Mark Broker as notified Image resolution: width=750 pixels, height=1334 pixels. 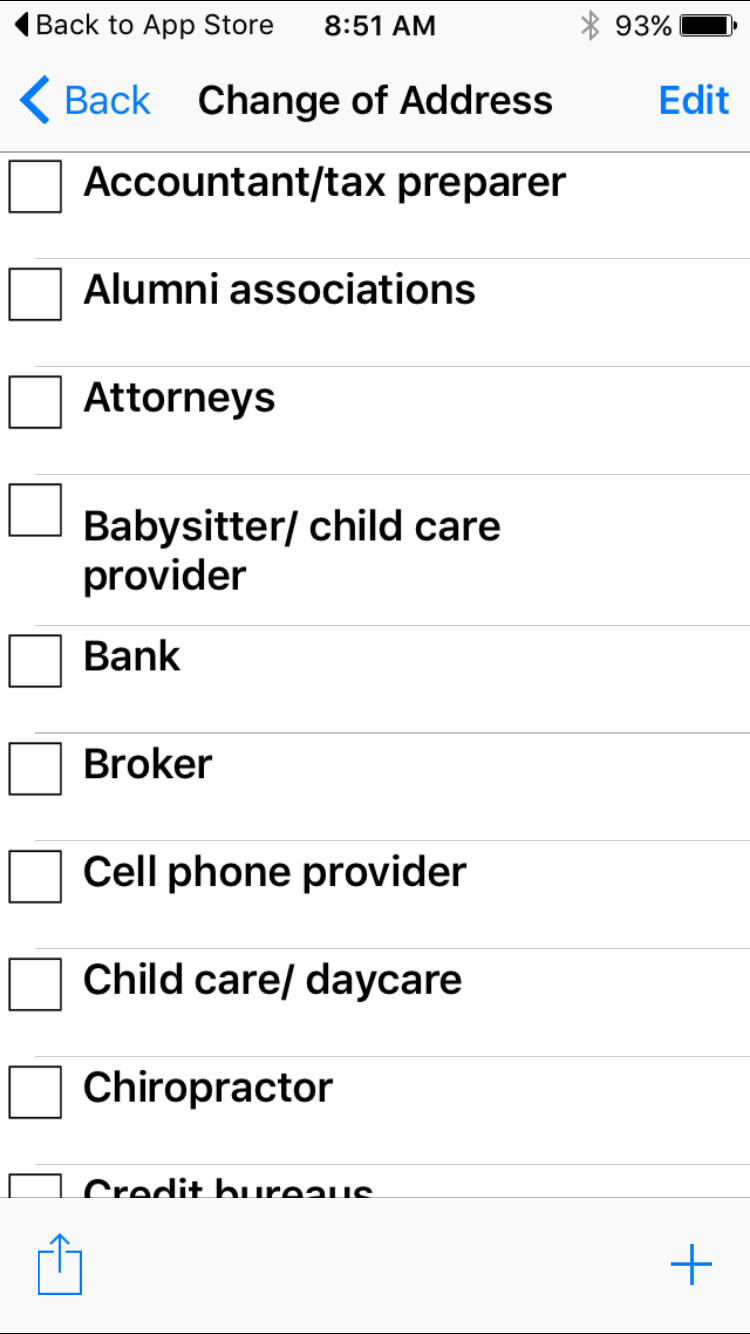click(x=35, y=769)
